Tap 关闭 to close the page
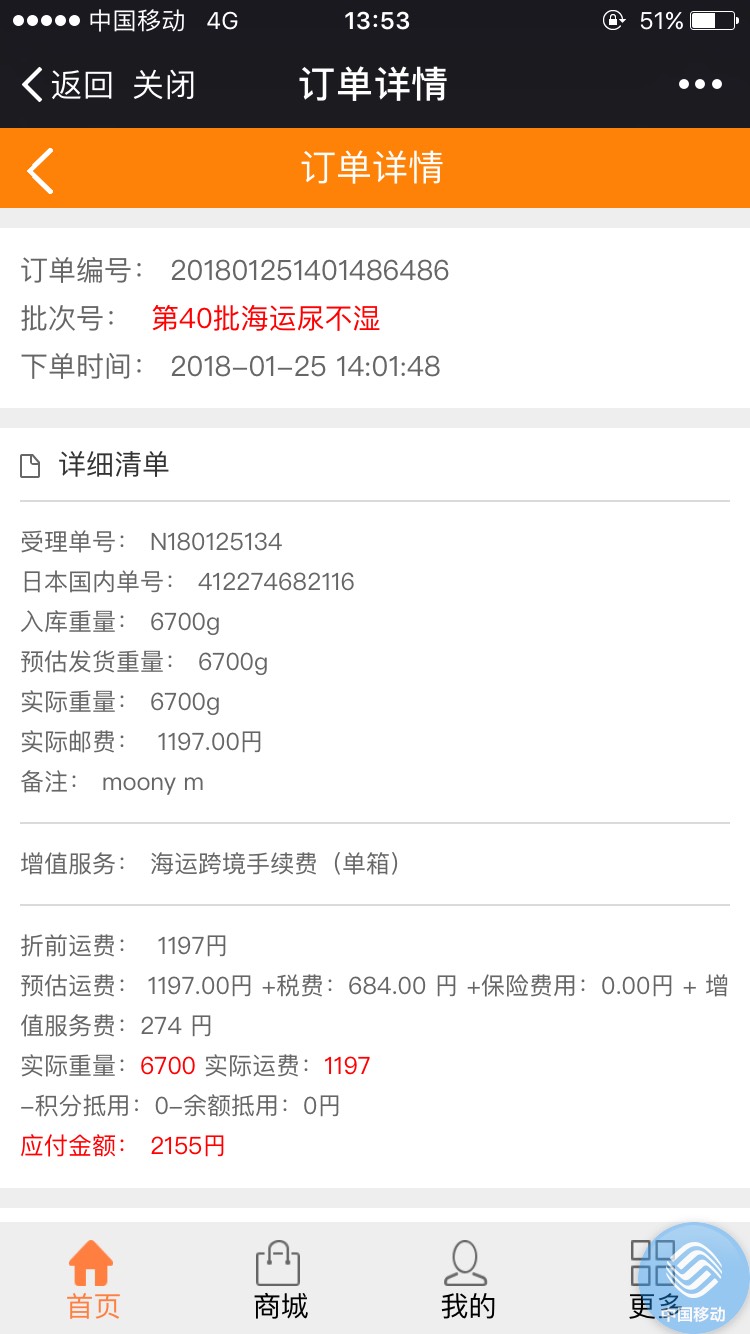This screenshot has height=1334, width=750. [x=164, y=85]
